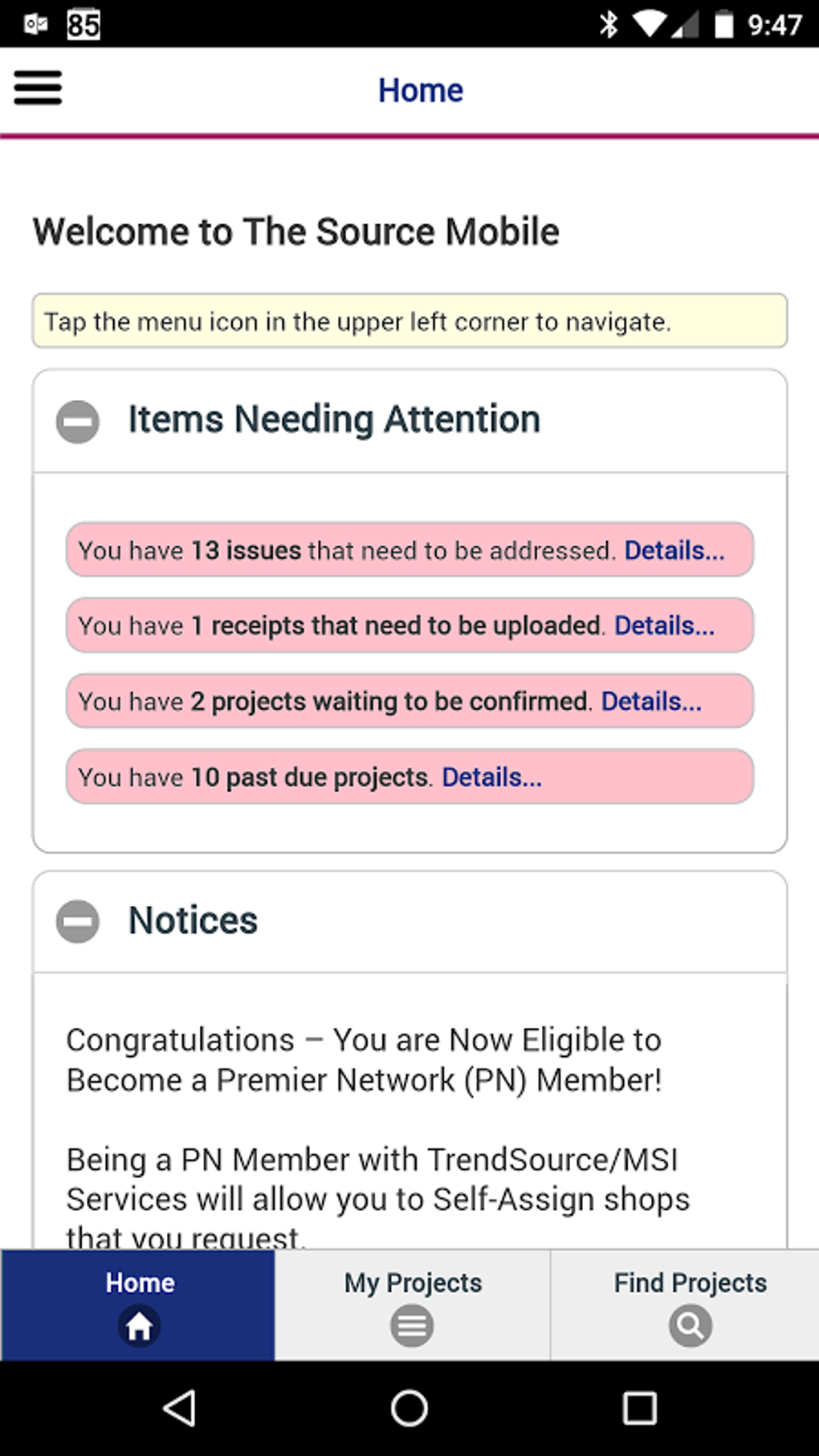Viewport: 819px width, 1456px height.
Task: Tap the Find Projects magnifier icon
Action: pos(687,1325)
